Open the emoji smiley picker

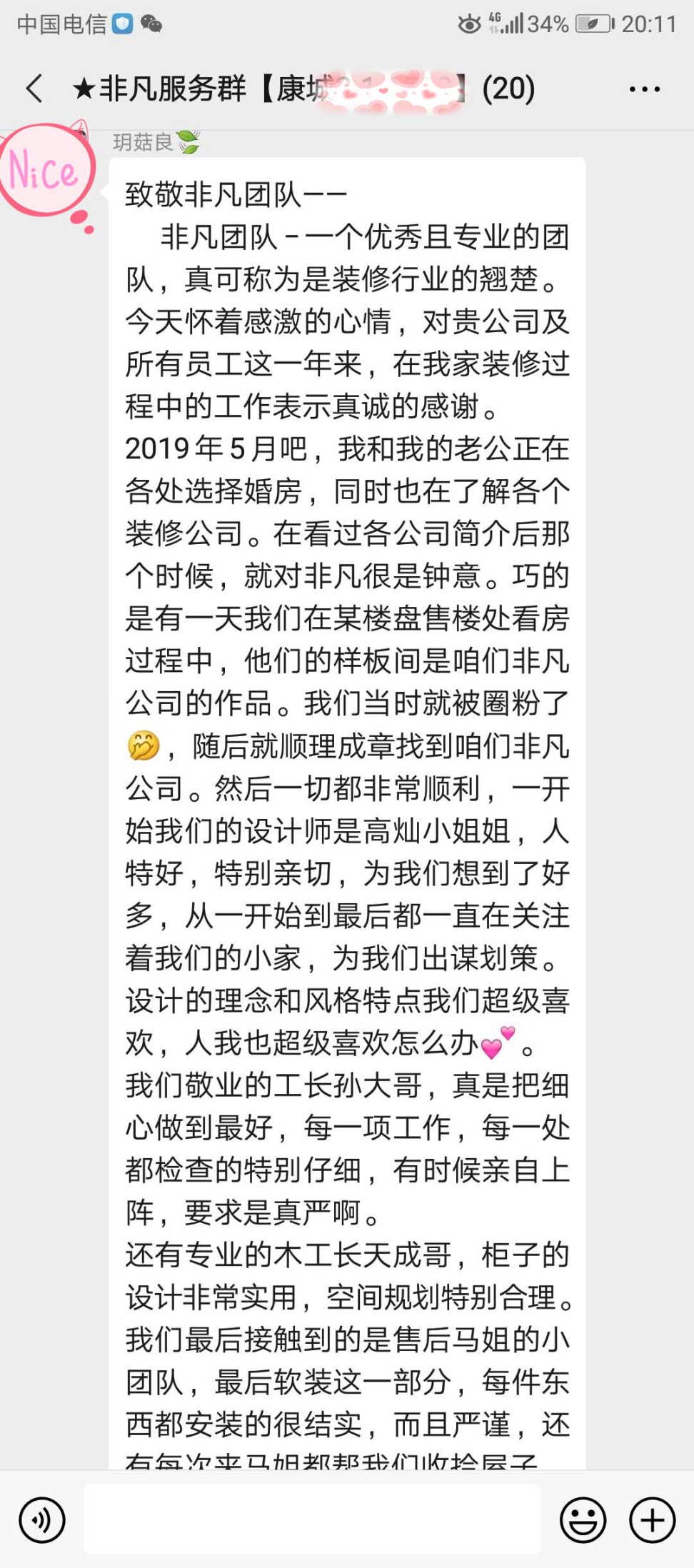tap(583, 1519)
